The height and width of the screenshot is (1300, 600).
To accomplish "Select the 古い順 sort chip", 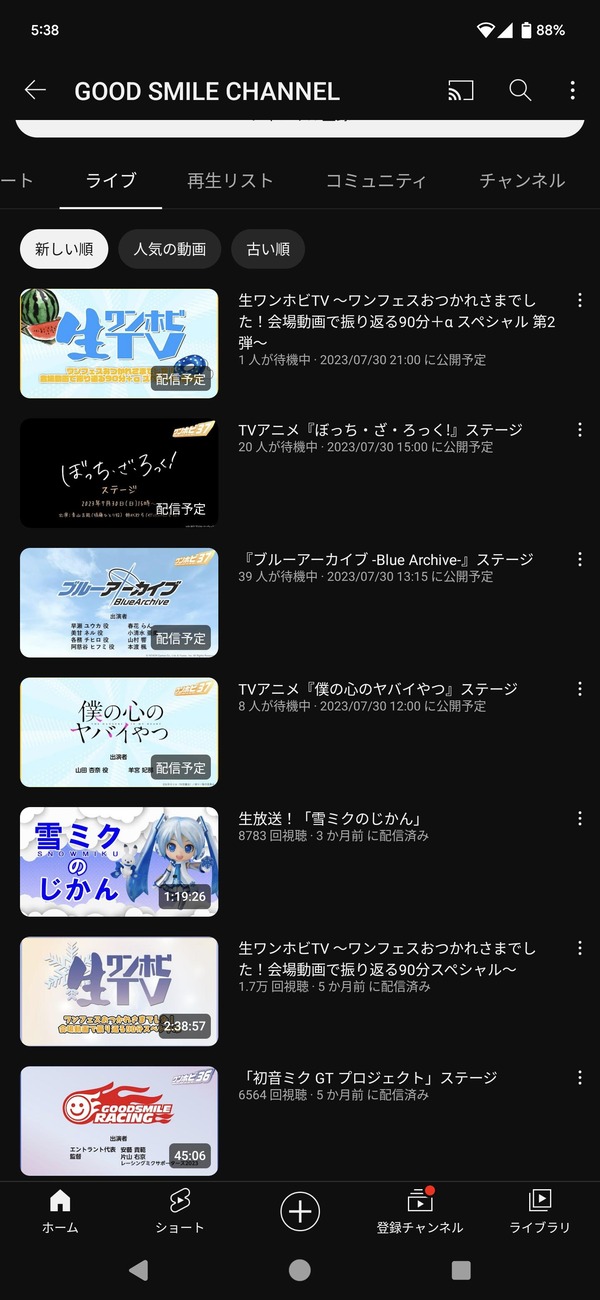I will [268, 249].
